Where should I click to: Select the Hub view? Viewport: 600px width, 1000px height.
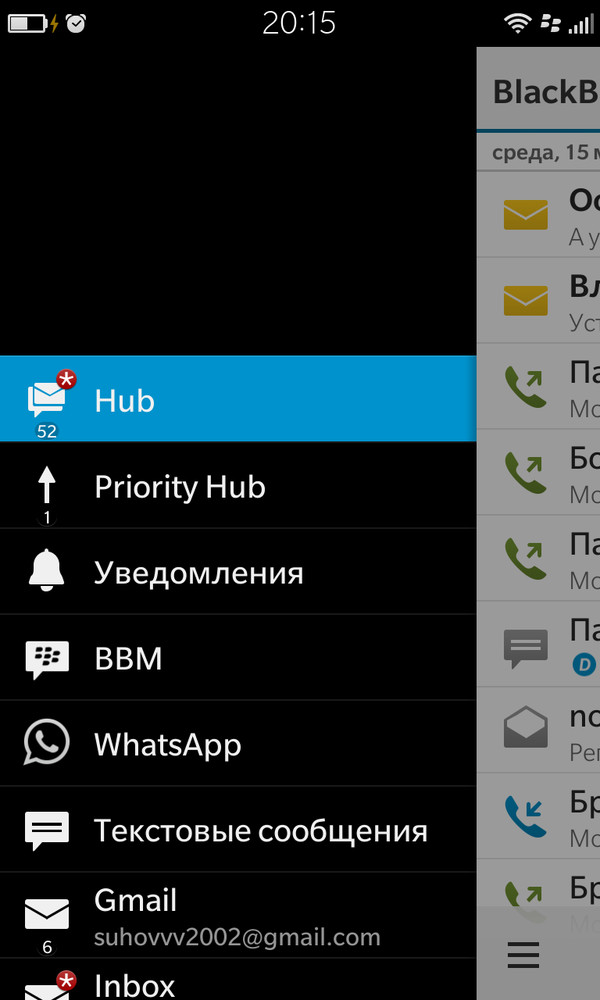(x=237, y=400)
